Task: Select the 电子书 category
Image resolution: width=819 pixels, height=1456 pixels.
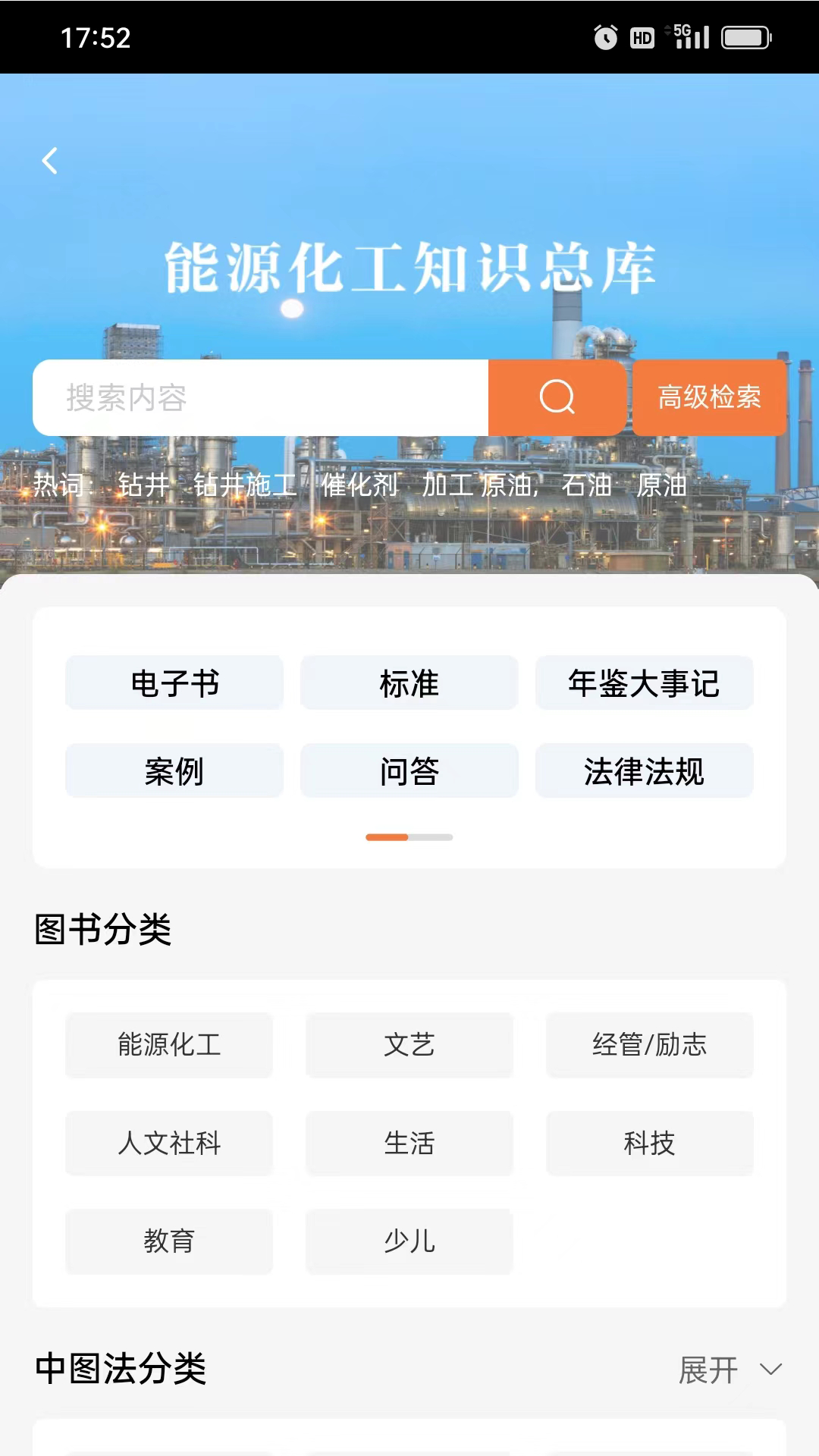Action: click(174, 682)
